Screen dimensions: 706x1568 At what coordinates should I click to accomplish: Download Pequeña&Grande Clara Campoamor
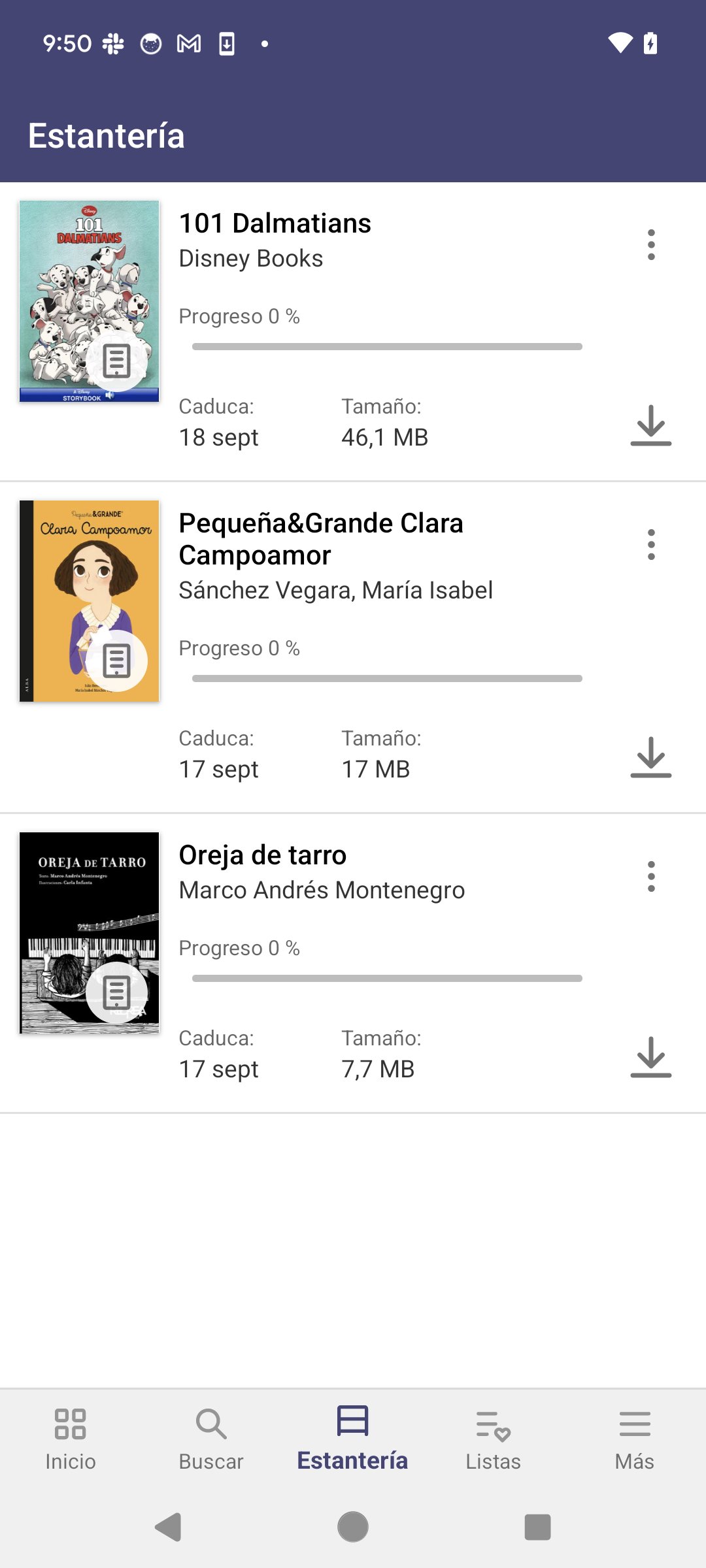click(651, 757)
